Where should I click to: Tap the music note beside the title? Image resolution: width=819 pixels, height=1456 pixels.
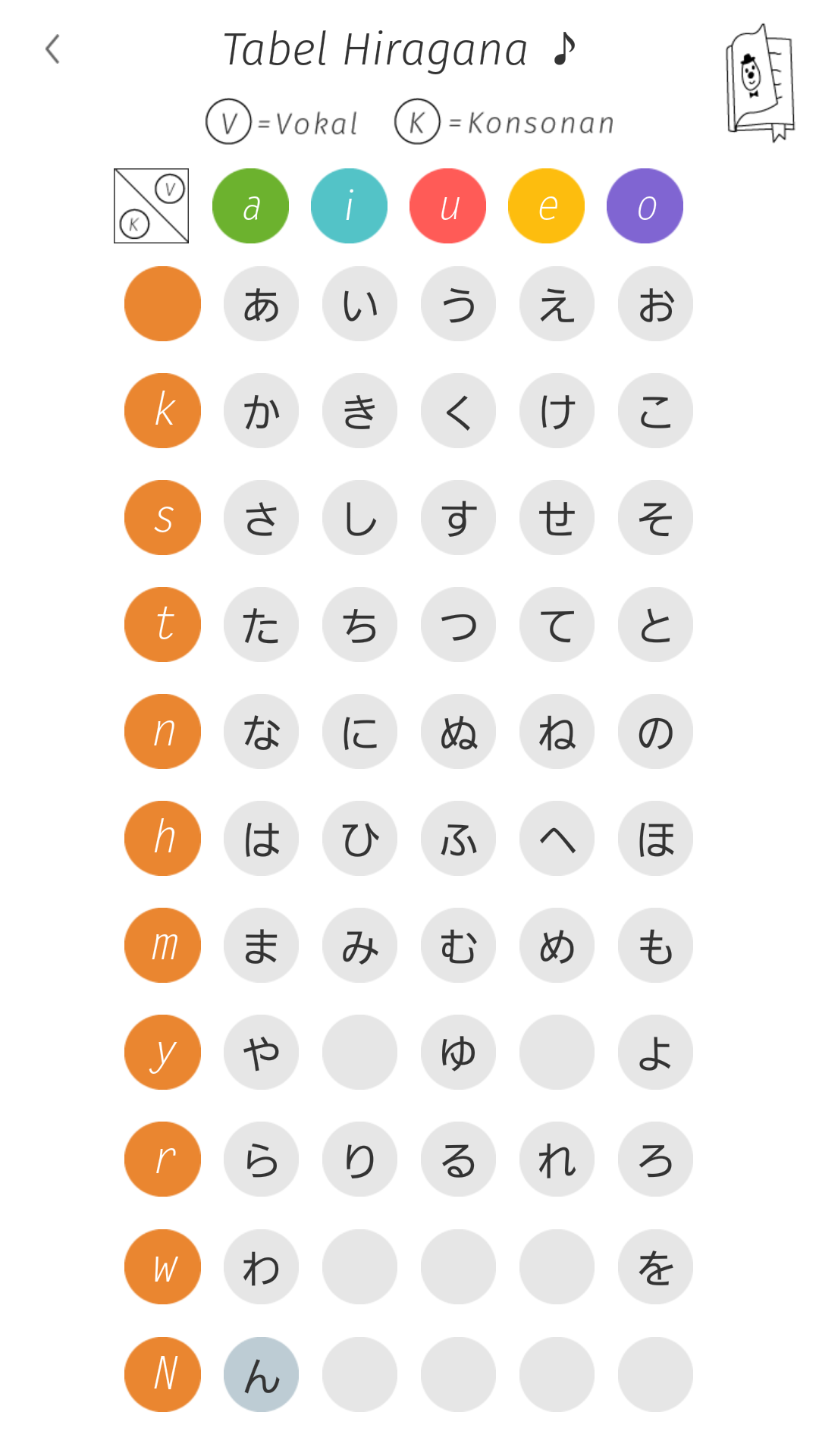tap(565, 49)
